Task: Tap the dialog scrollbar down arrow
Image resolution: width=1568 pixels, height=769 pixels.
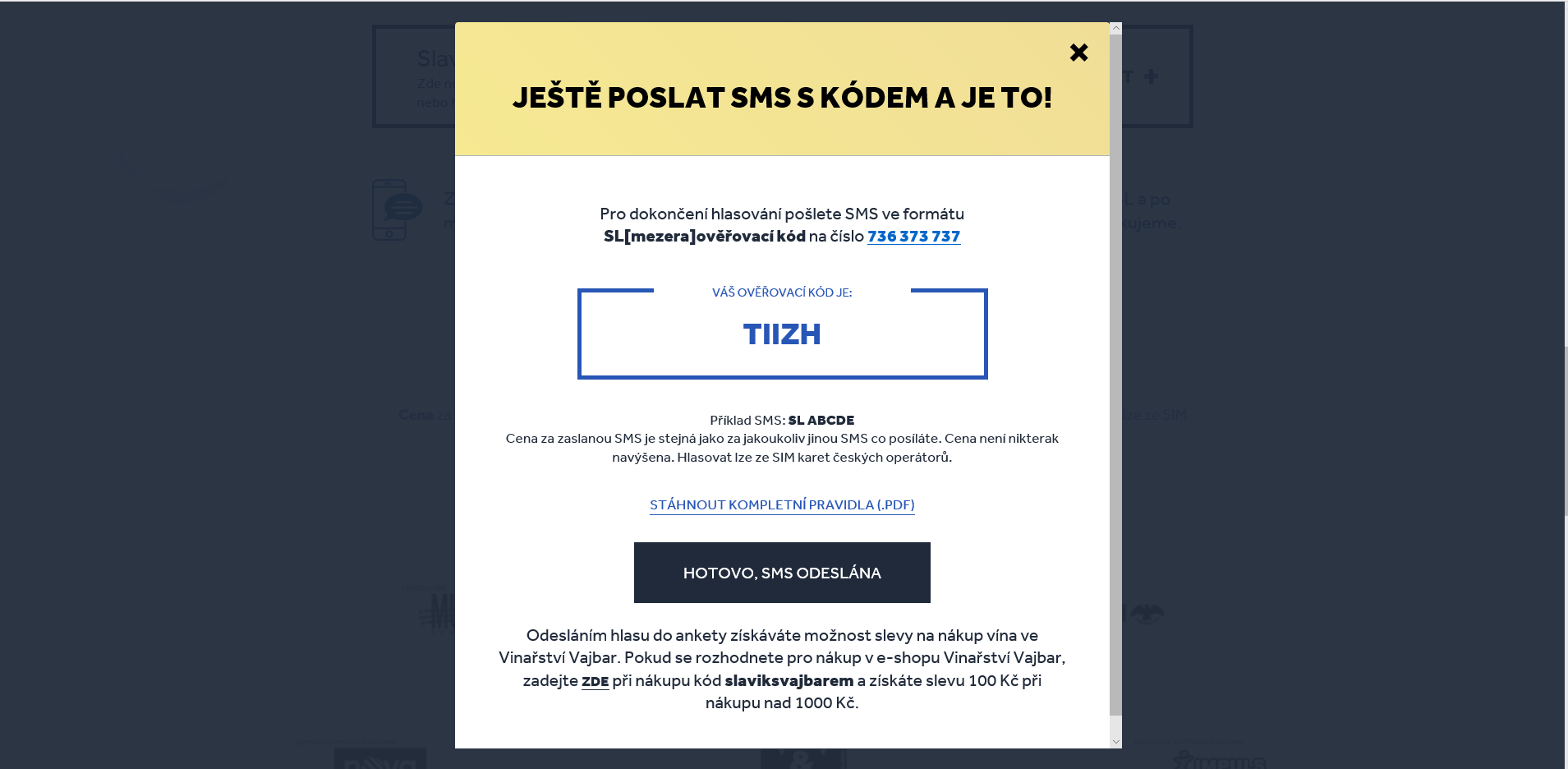Action: pos(1115,741)
